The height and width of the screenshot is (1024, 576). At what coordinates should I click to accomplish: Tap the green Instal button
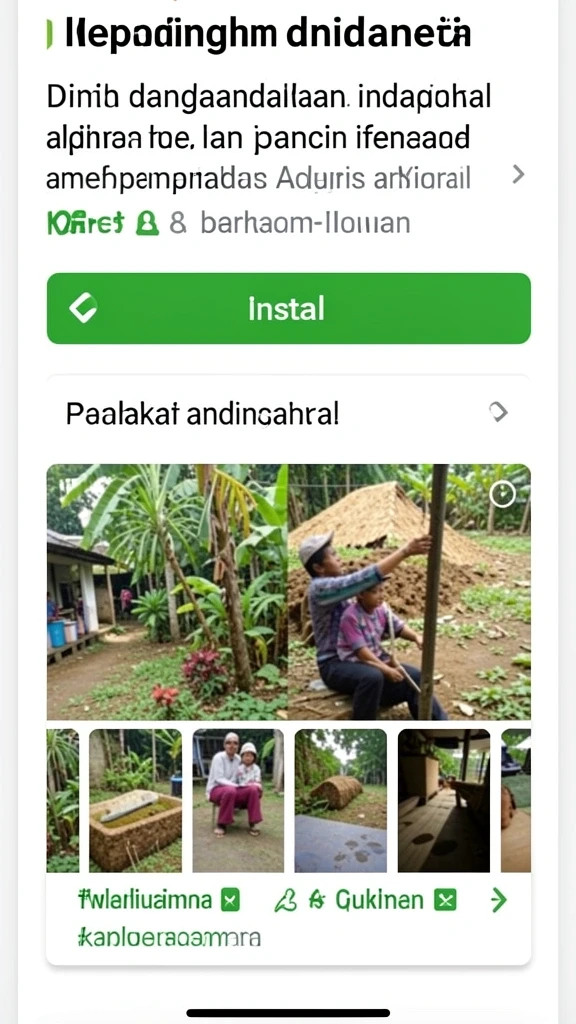point(289,308)
